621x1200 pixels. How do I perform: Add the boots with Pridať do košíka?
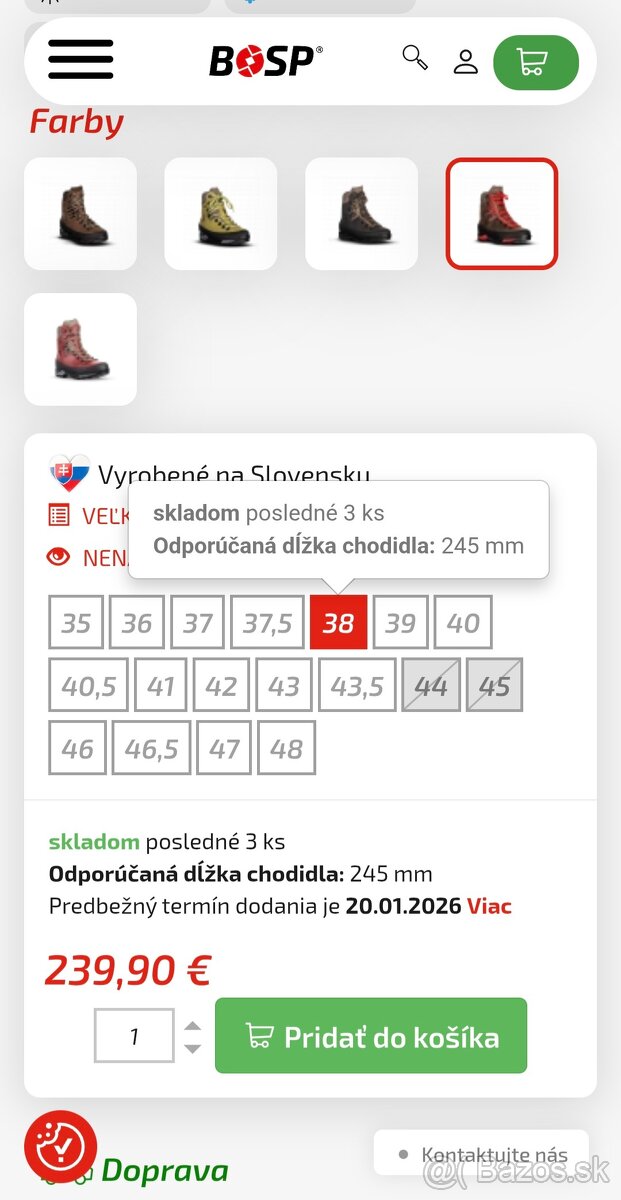tap(371, 1036)
